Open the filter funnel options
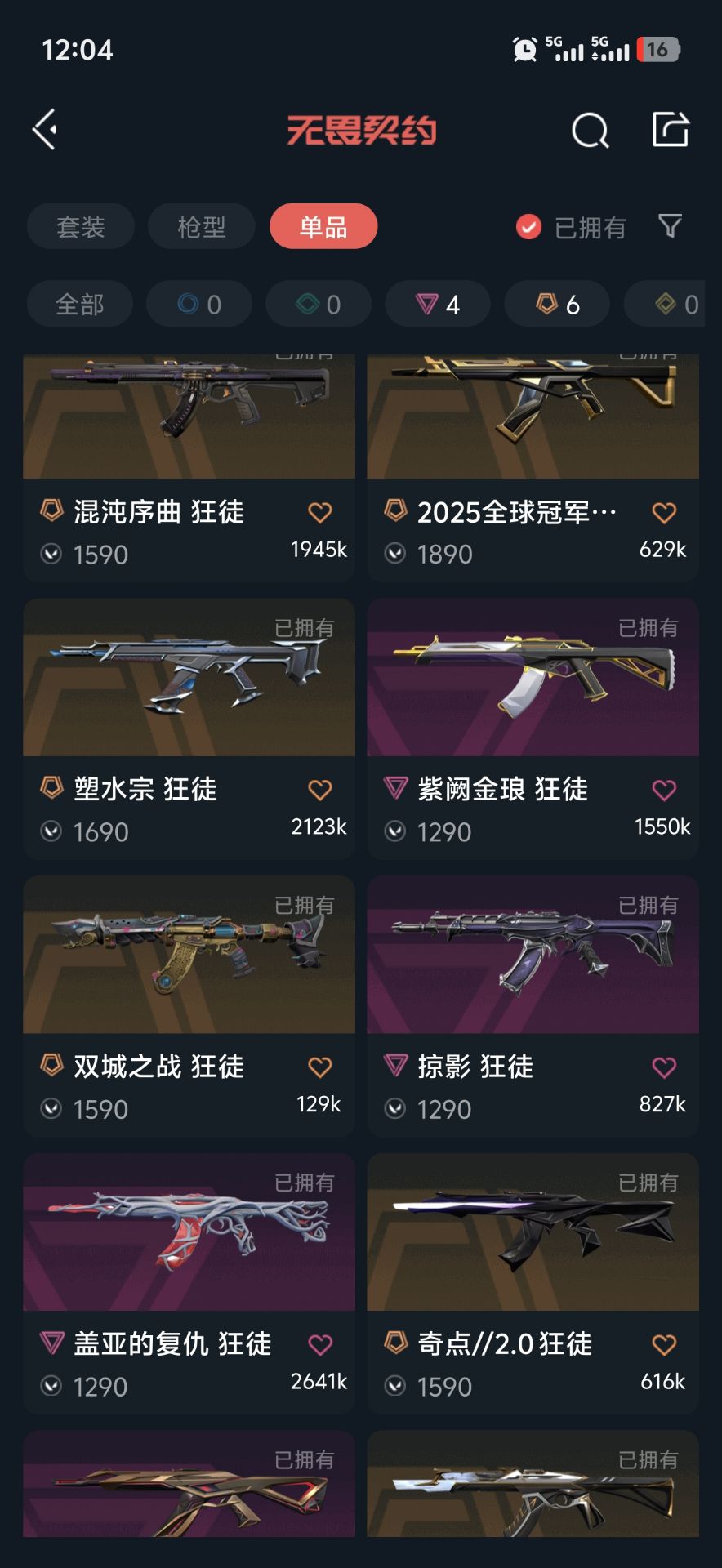The width and height of the screenshot is (722, 1568). [x=670, y=226]
